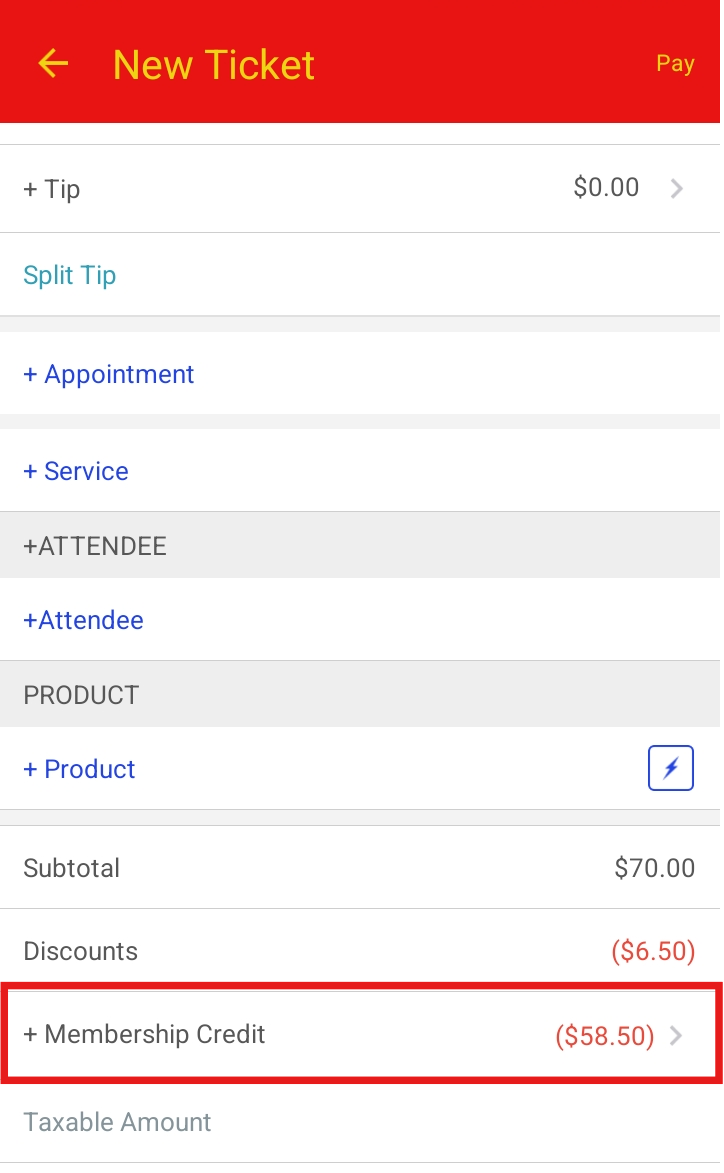The image size is (724, 1173).
Task: Add an appointment to the ticket
Action: tap(109, 374)
